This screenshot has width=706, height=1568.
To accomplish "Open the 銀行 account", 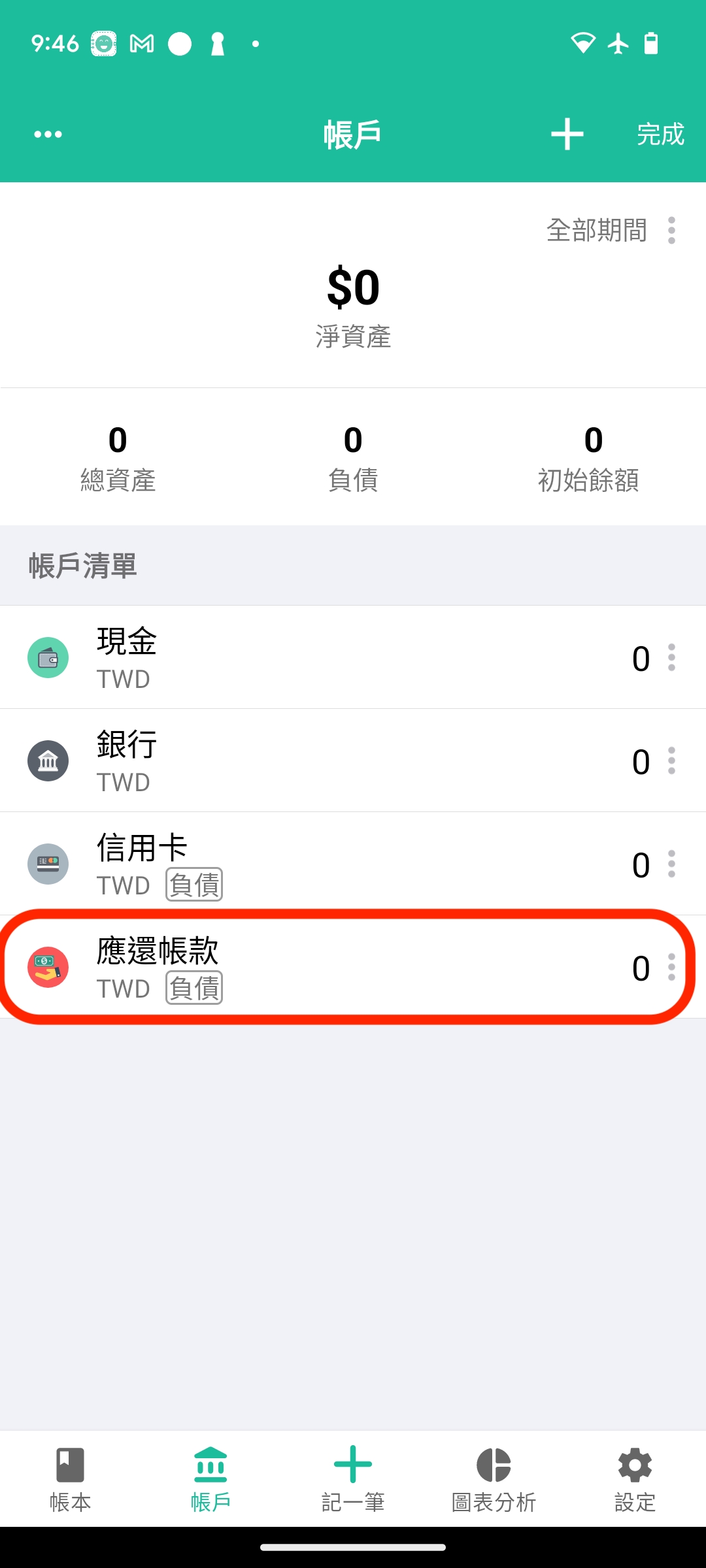I will (327, 760).
